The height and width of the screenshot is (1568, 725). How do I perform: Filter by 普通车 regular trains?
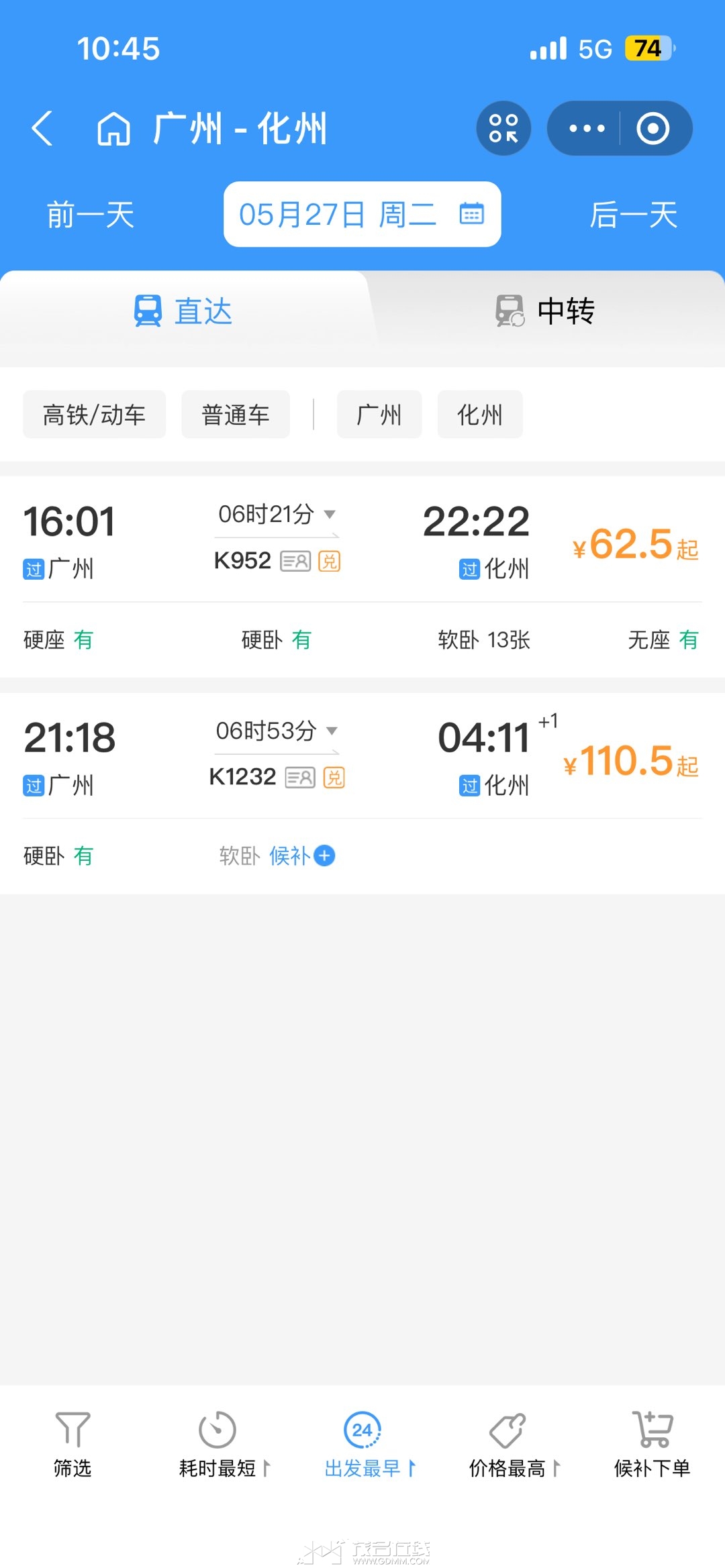click(236, 415)
